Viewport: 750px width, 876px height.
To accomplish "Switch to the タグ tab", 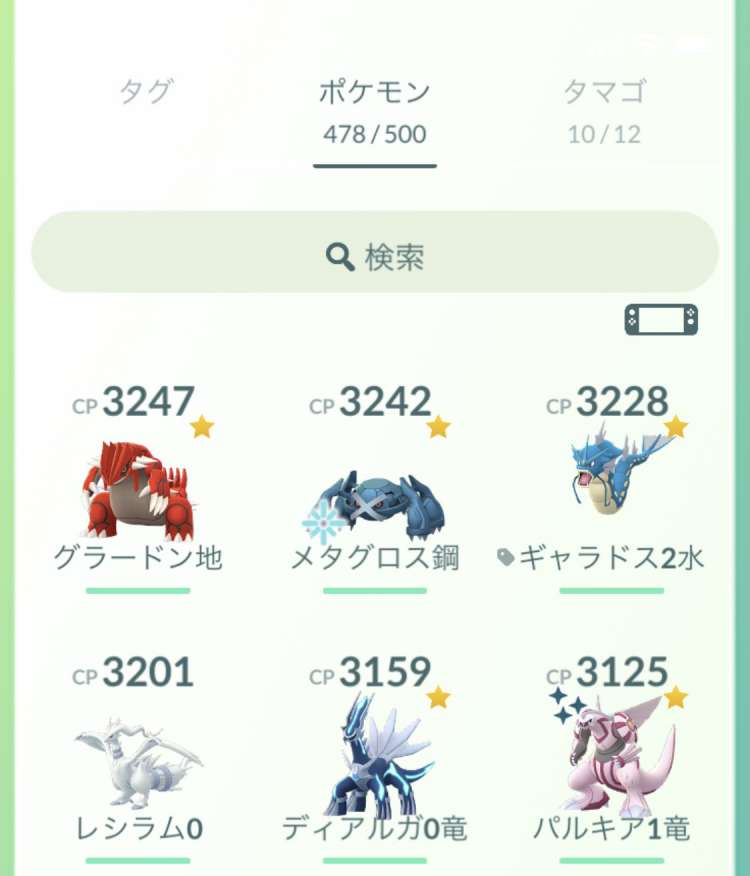I will pyautogui.click(x=146, y=93).
